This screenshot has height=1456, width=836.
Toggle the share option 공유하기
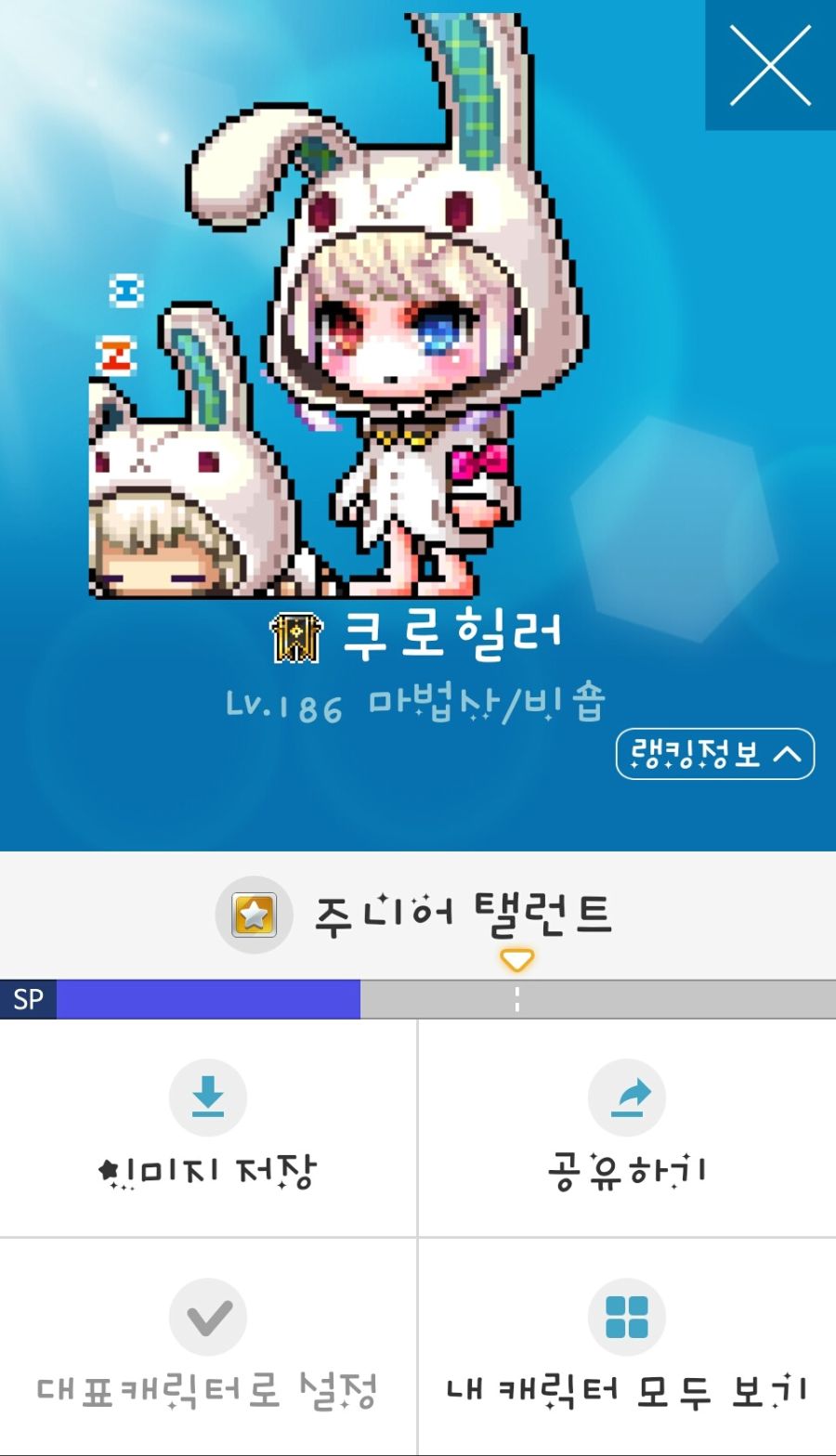(627, 1172)
